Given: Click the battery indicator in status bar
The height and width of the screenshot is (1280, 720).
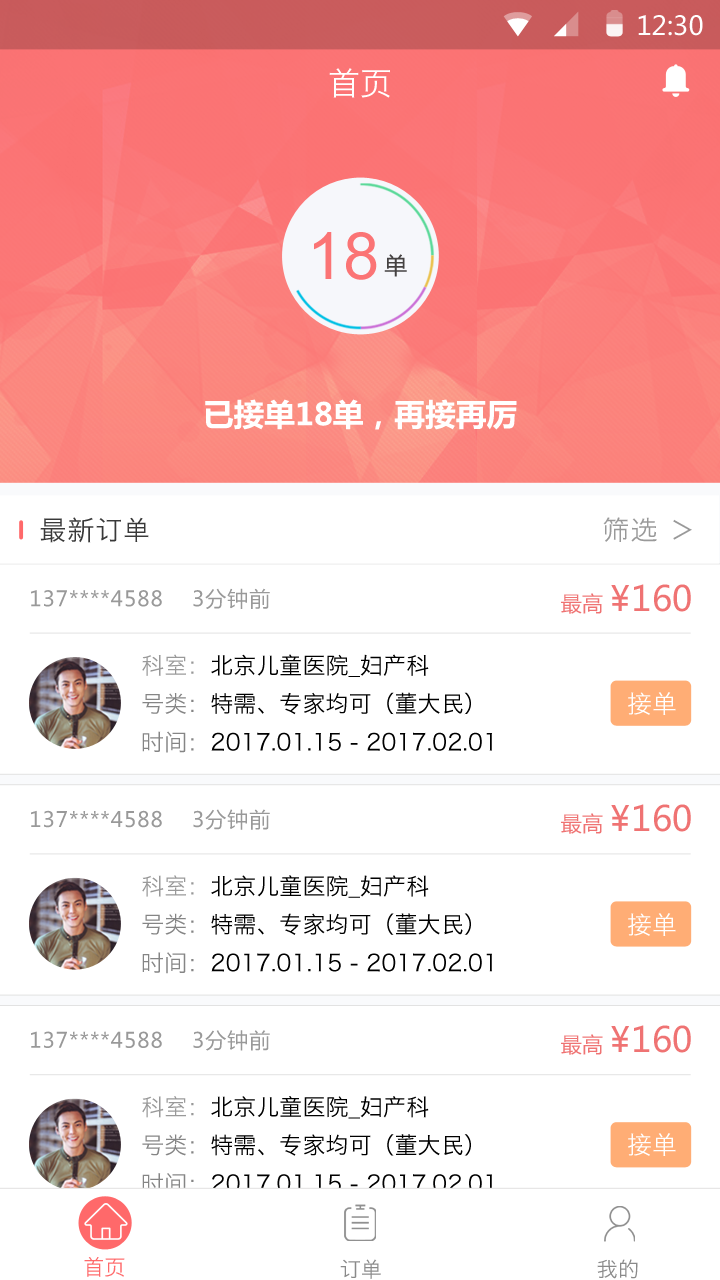Looking at the screenshot, I should [x=615, y=24].
